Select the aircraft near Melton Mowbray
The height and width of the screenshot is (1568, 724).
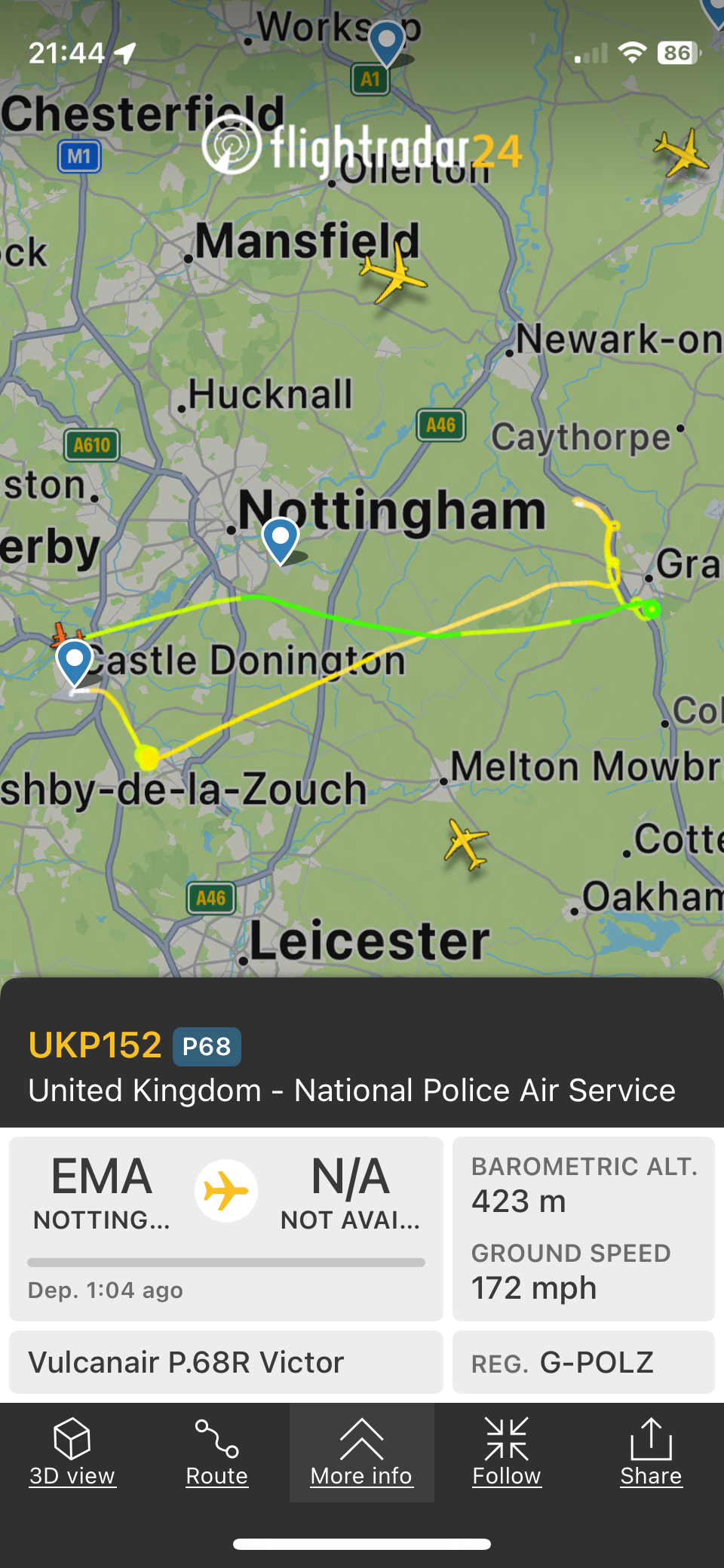[465, 842]
